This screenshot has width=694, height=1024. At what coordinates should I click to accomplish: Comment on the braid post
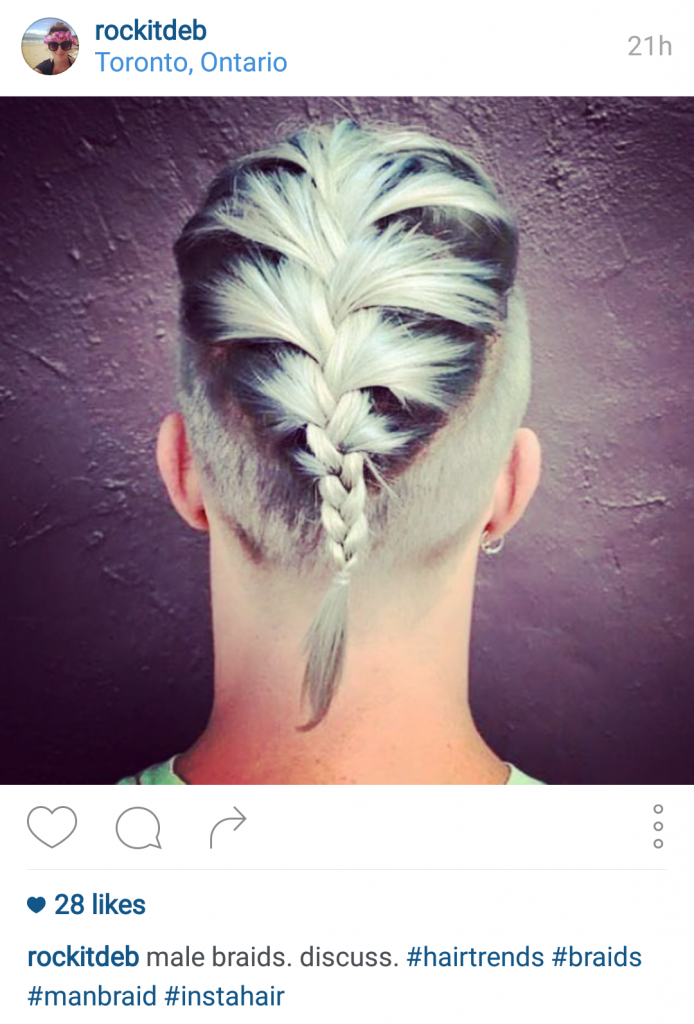(x=138, y=827)
